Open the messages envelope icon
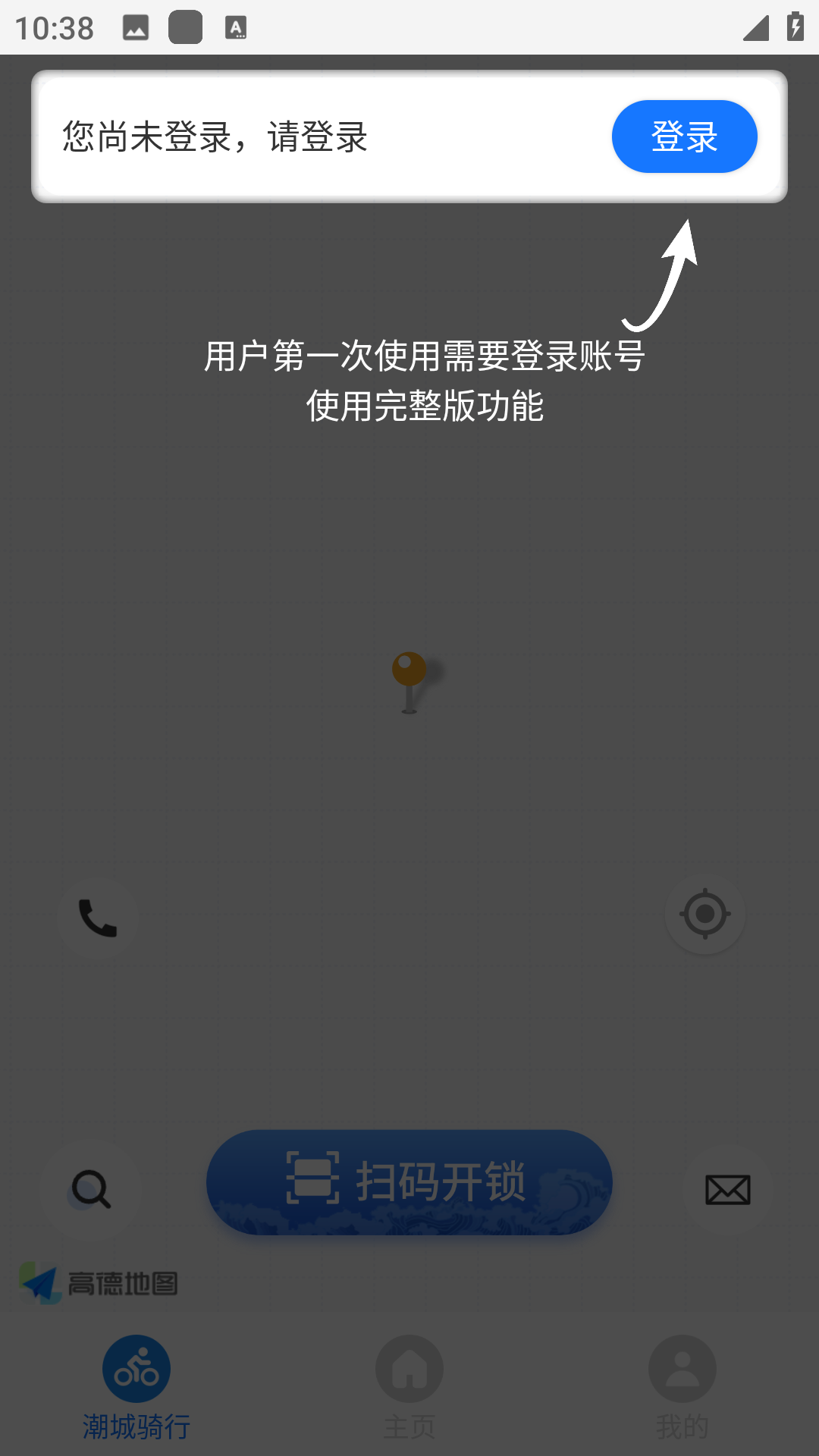Screen dimensions: 819x1456 click(x=727, y=1189)
